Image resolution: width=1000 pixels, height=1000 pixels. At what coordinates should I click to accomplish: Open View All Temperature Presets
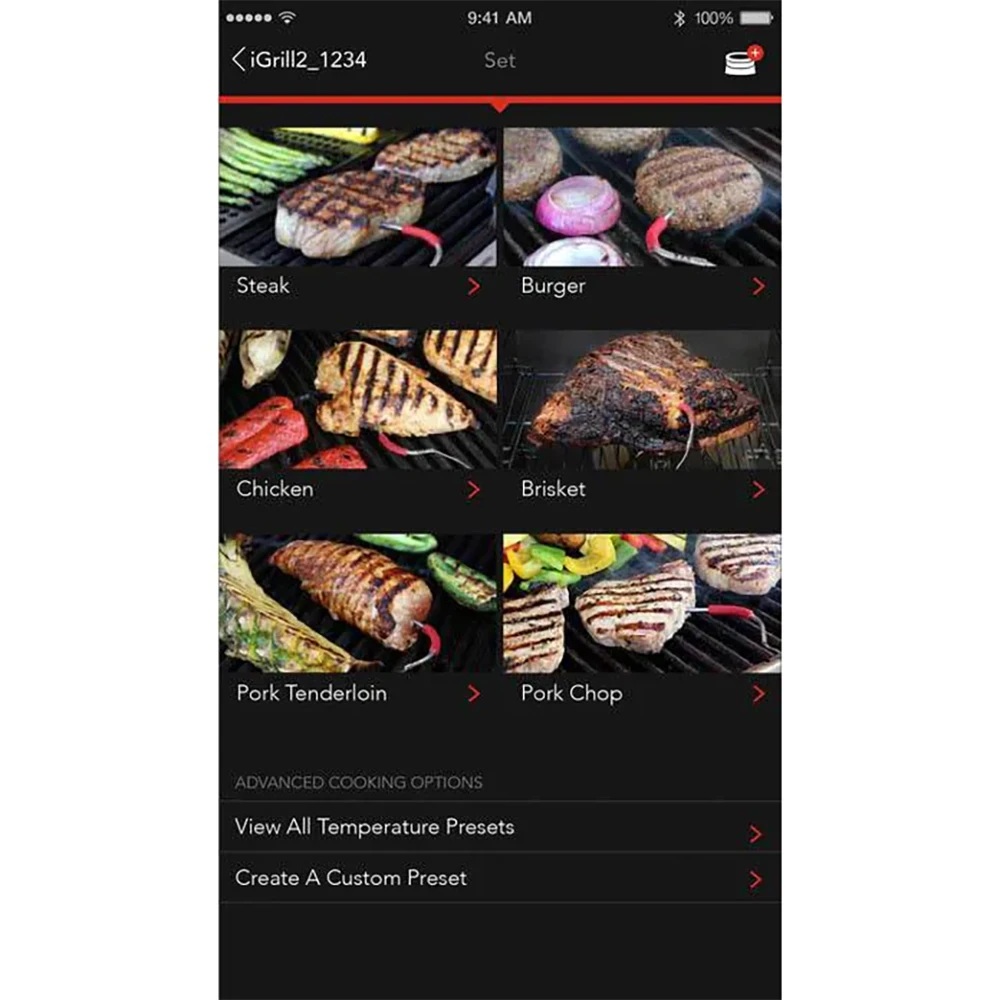[x=500, y=828]
